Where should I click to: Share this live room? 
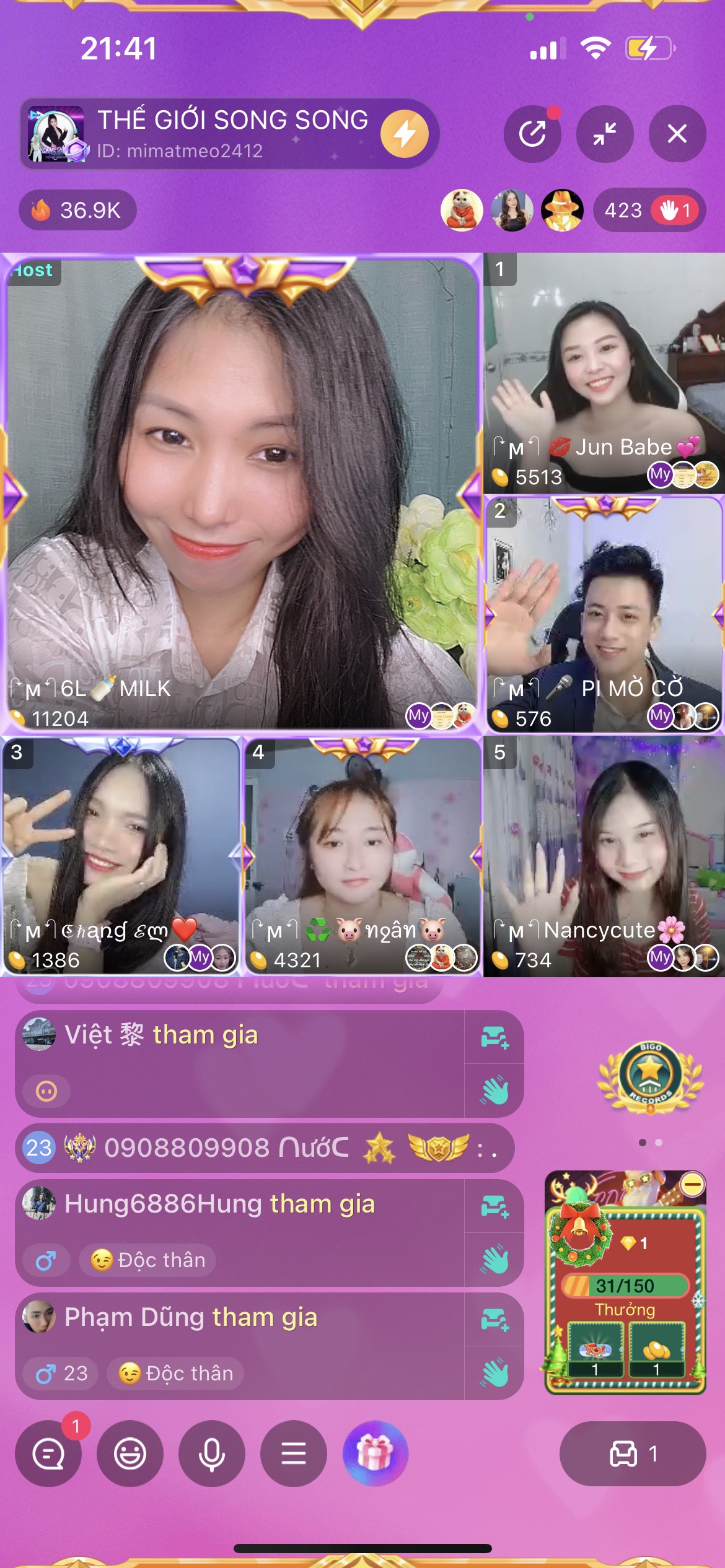tap(532, 133)
